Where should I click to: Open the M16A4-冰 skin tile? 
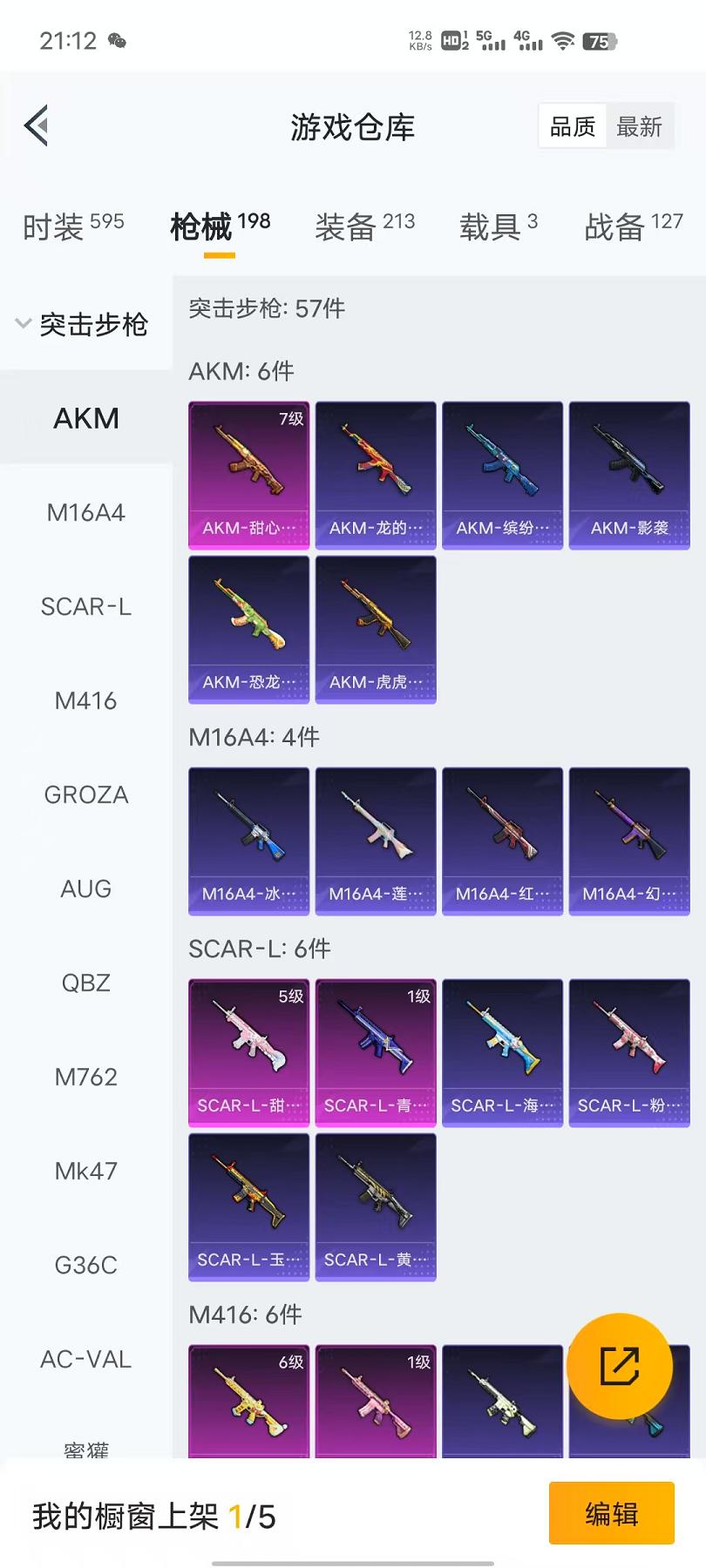[248, 841]
